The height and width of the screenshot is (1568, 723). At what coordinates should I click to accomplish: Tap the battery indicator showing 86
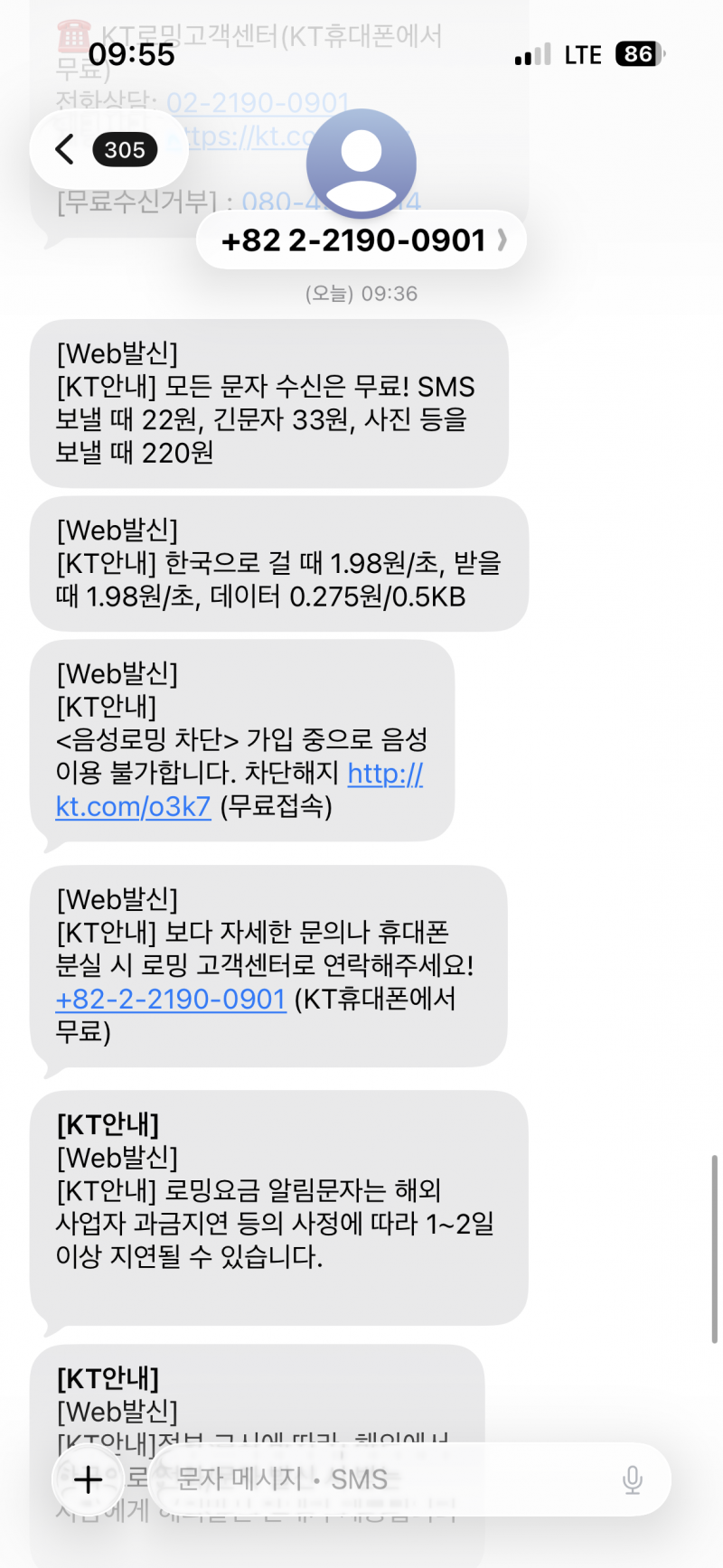tap(640, 54)
